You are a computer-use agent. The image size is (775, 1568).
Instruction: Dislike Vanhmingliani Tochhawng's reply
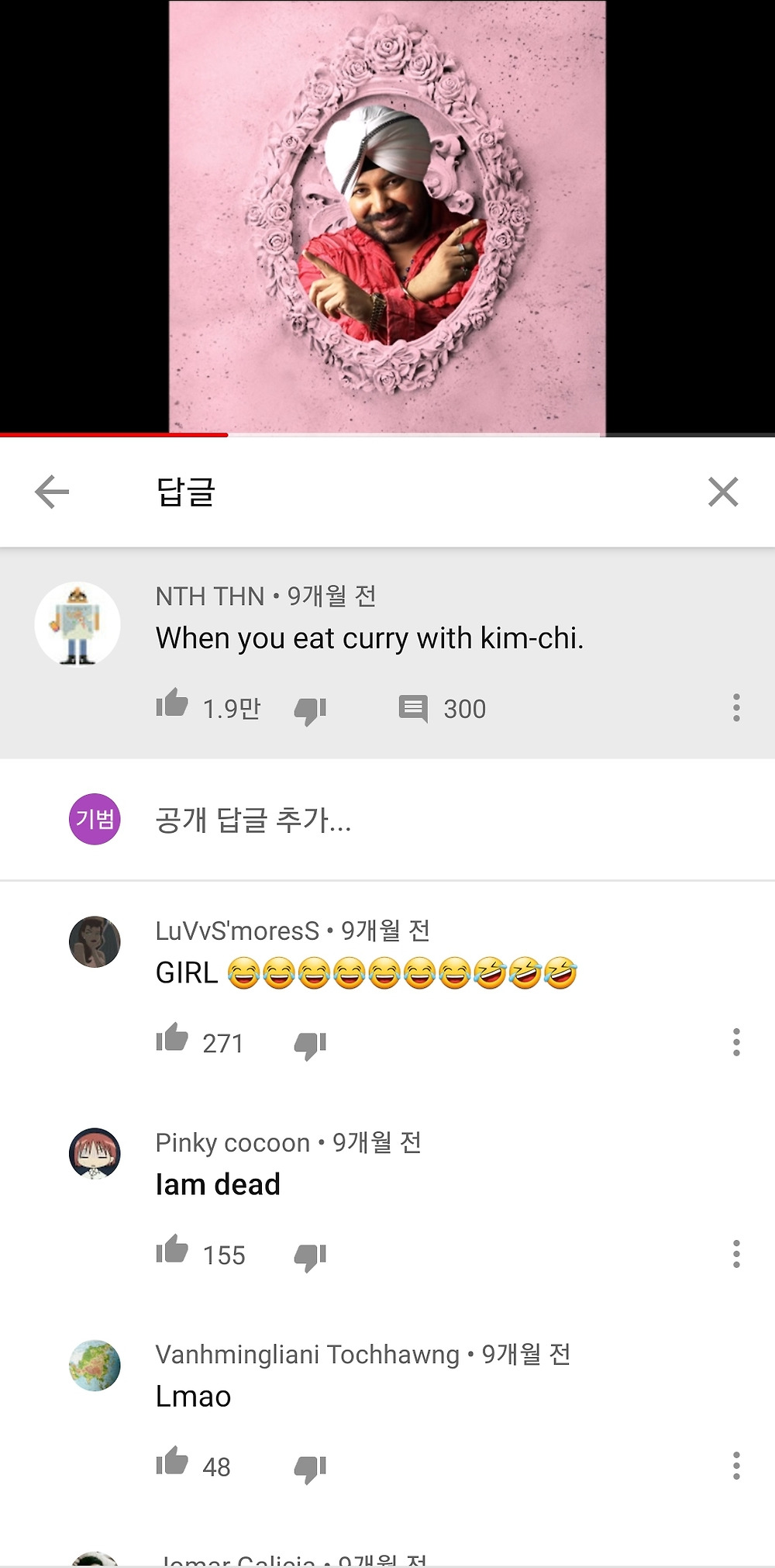(310, 1468)
